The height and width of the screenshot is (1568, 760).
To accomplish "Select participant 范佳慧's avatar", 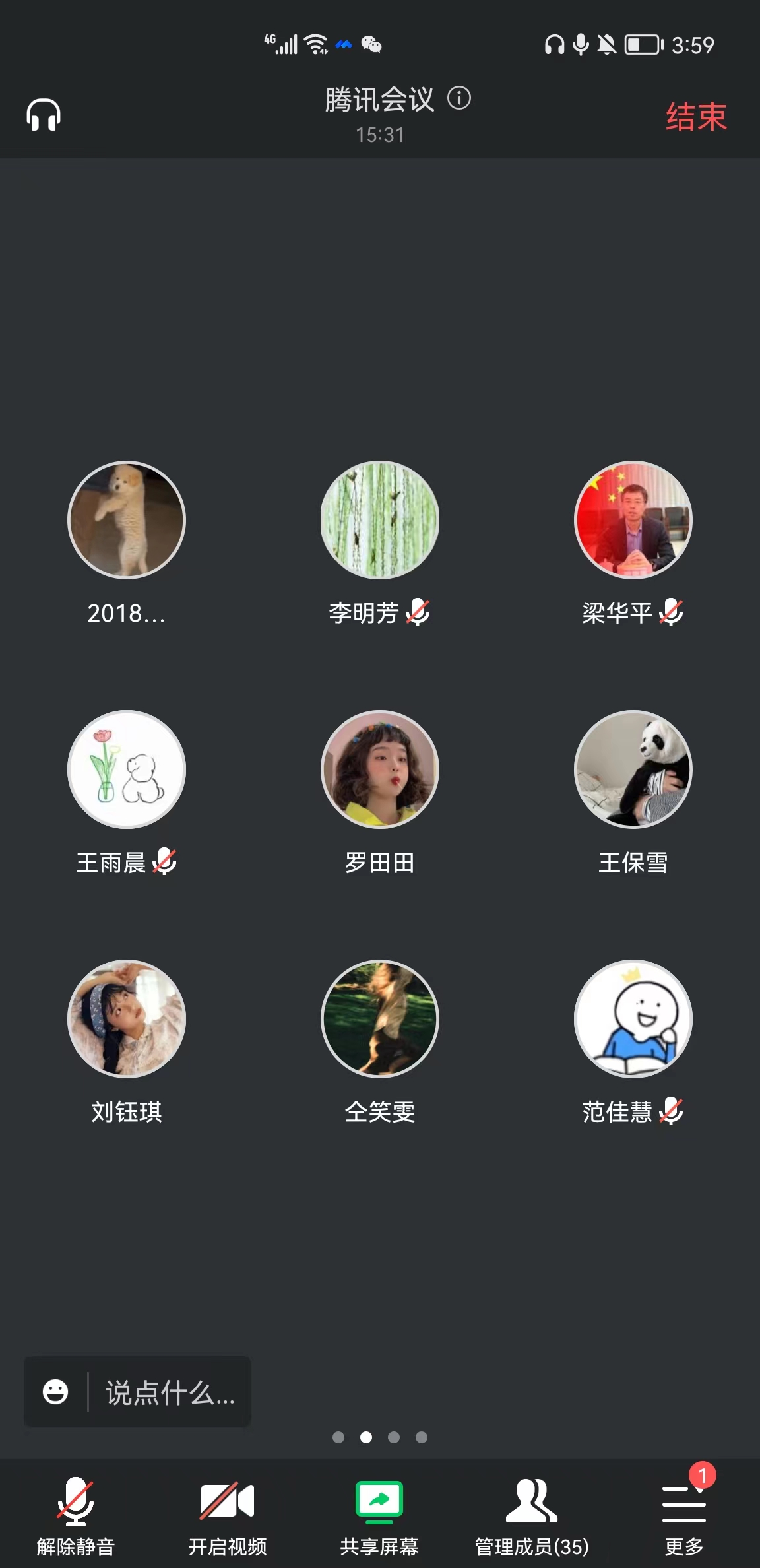I will 633,1019.
